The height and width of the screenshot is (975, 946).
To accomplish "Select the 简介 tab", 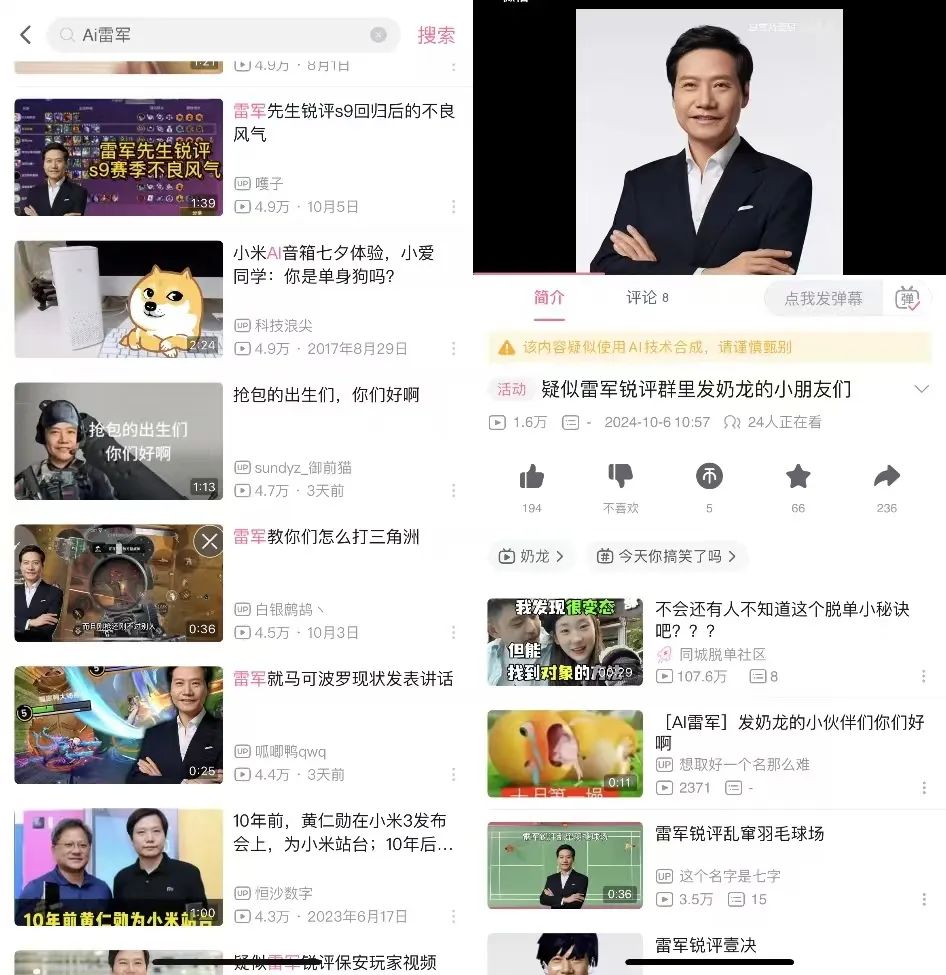I will (549, 298).
